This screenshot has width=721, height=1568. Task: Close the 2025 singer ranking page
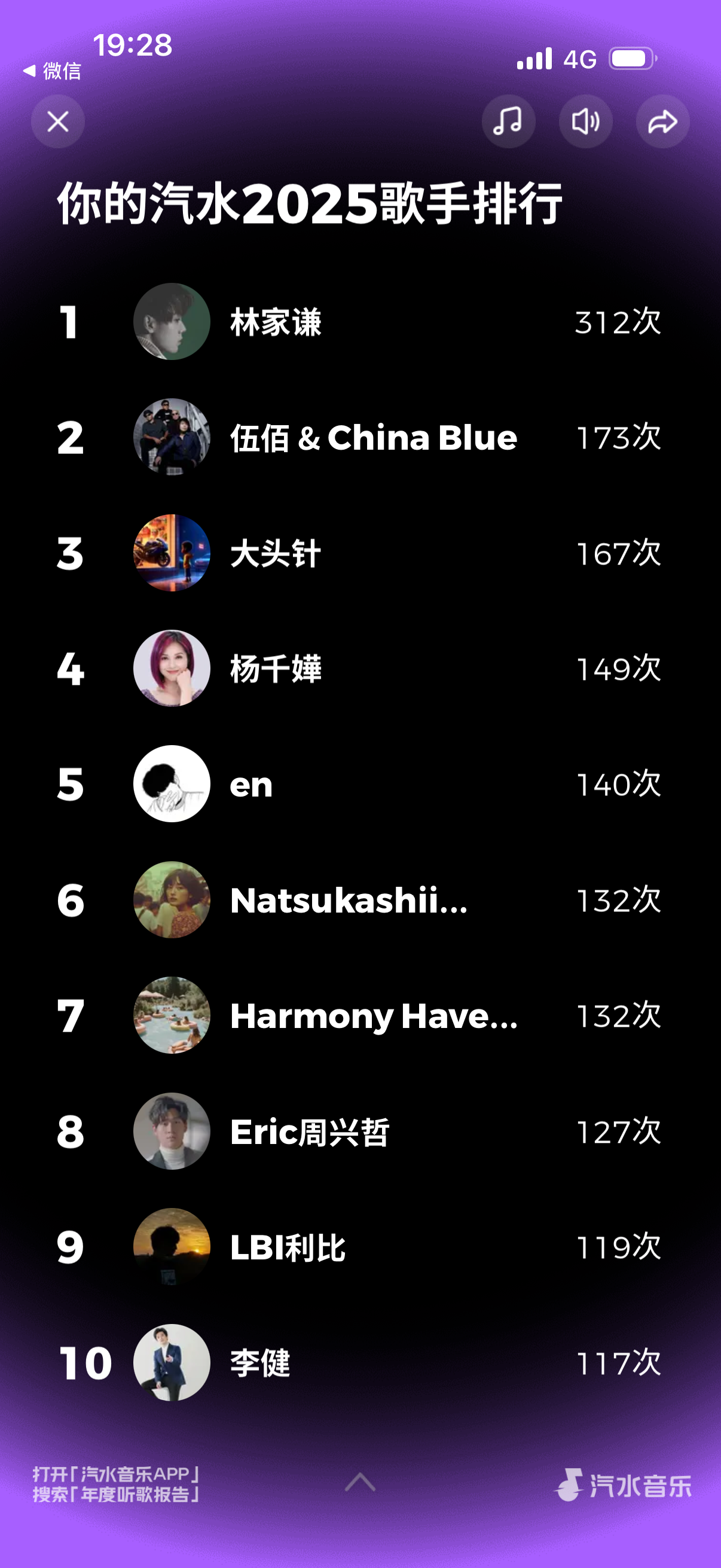pyautogui.click(x=58, y=122)
